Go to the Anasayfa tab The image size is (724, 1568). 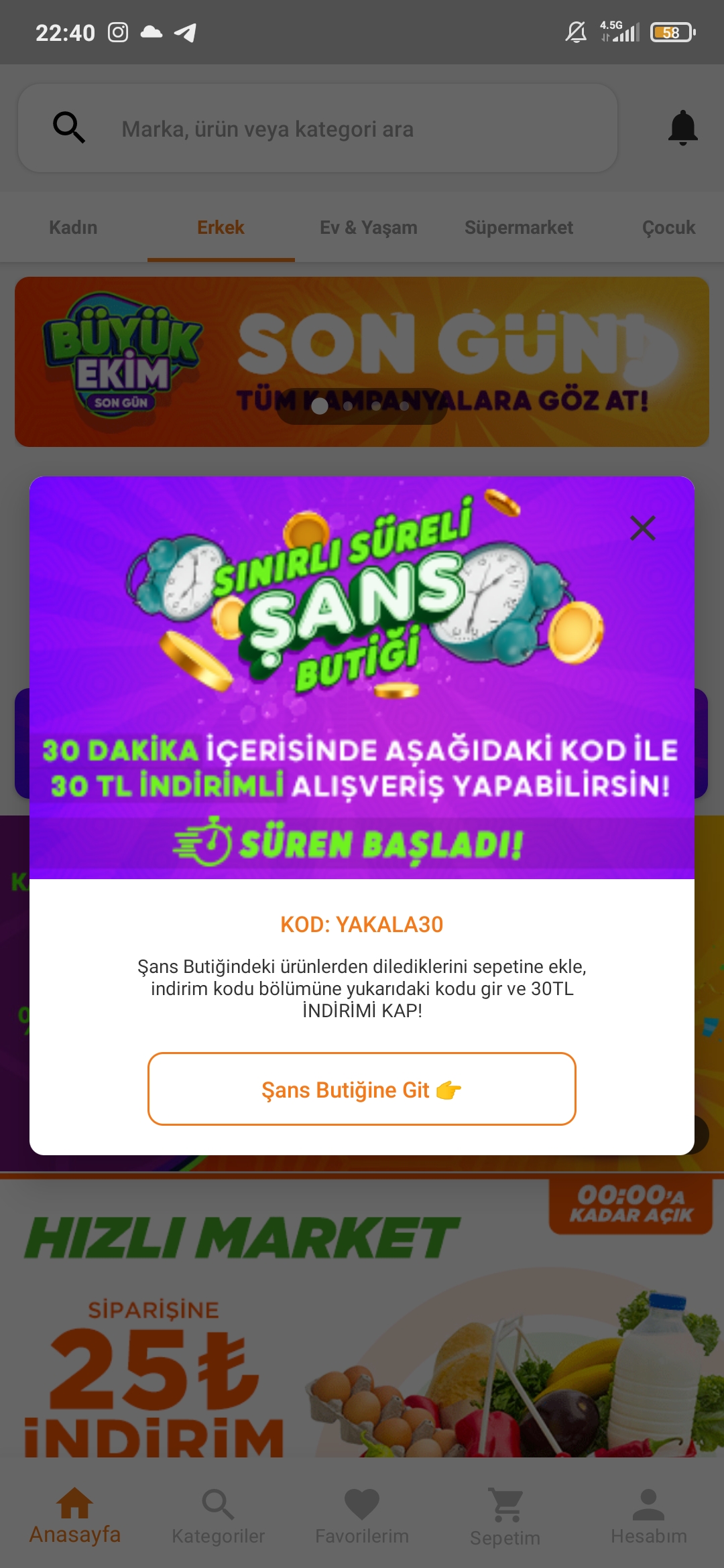point(74,1516)
